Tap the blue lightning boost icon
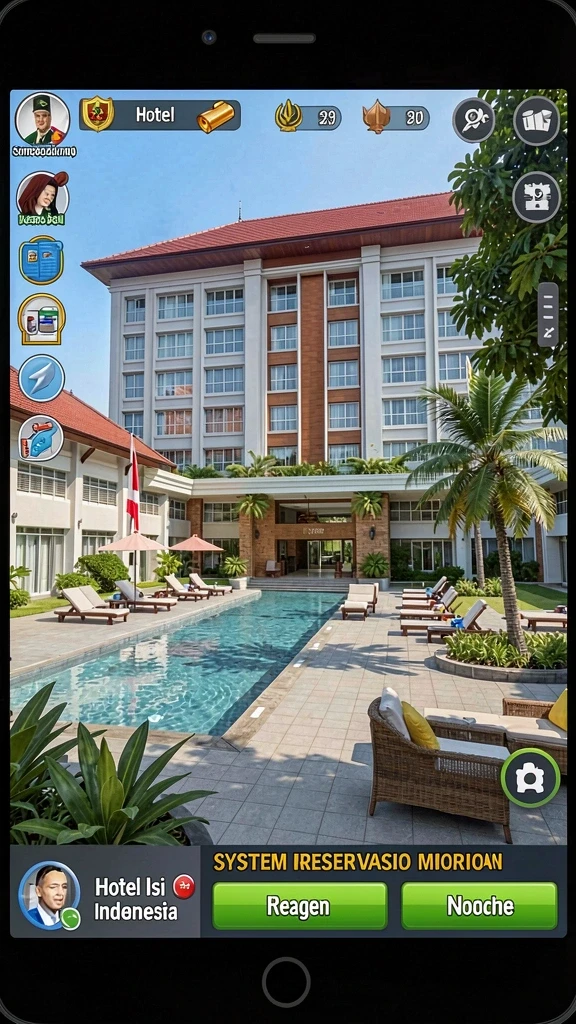 click(x=42, y=378)
